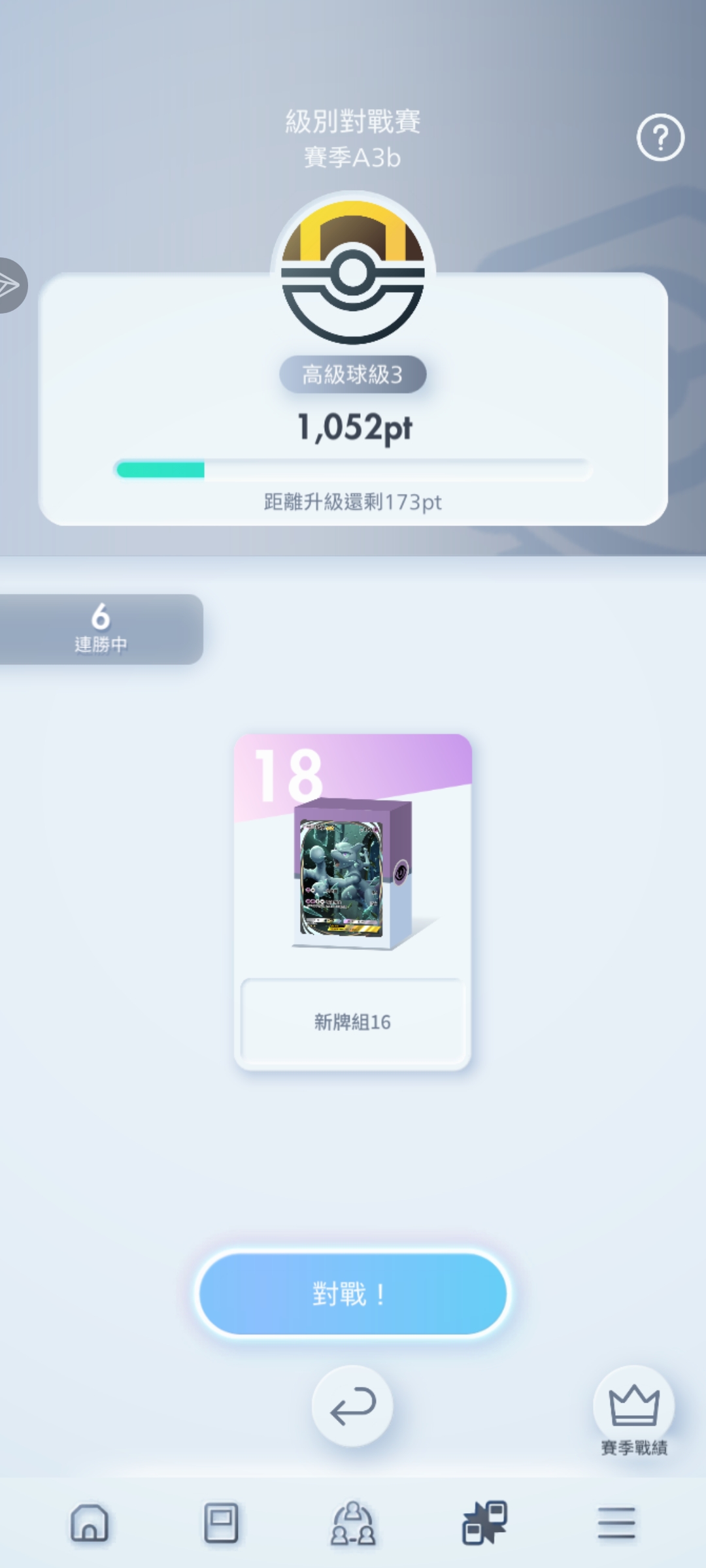This screenshot has width=706, height=1568.
Task: Go back with the return arrow button
Action: click(x=352, y=1406)
